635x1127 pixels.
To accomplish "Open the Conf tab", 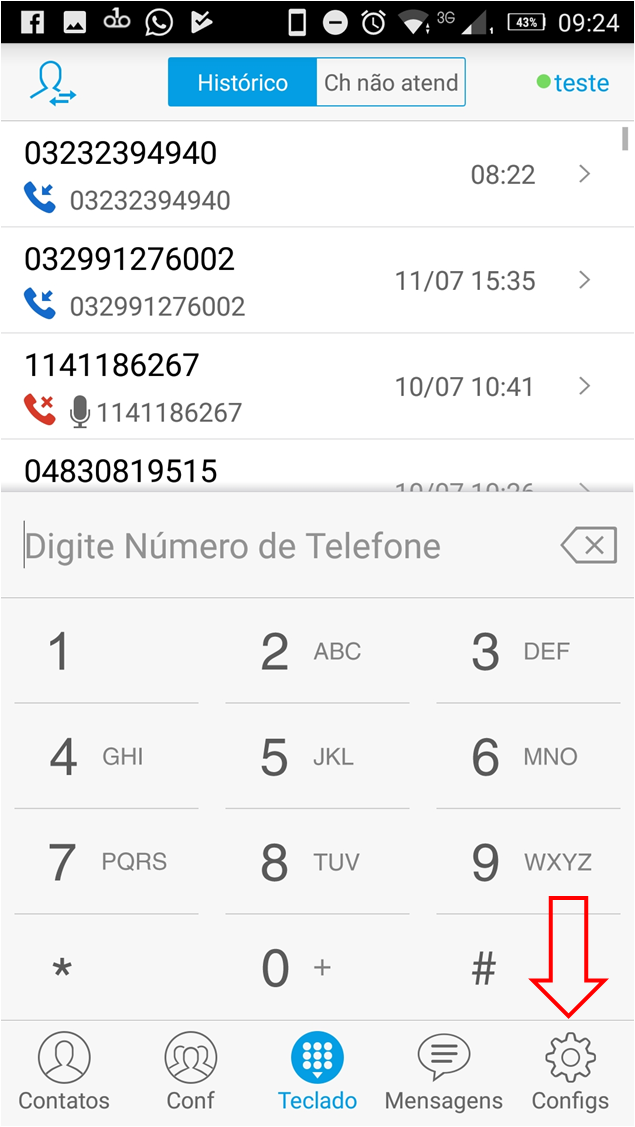I will (x=190, y=1072).
